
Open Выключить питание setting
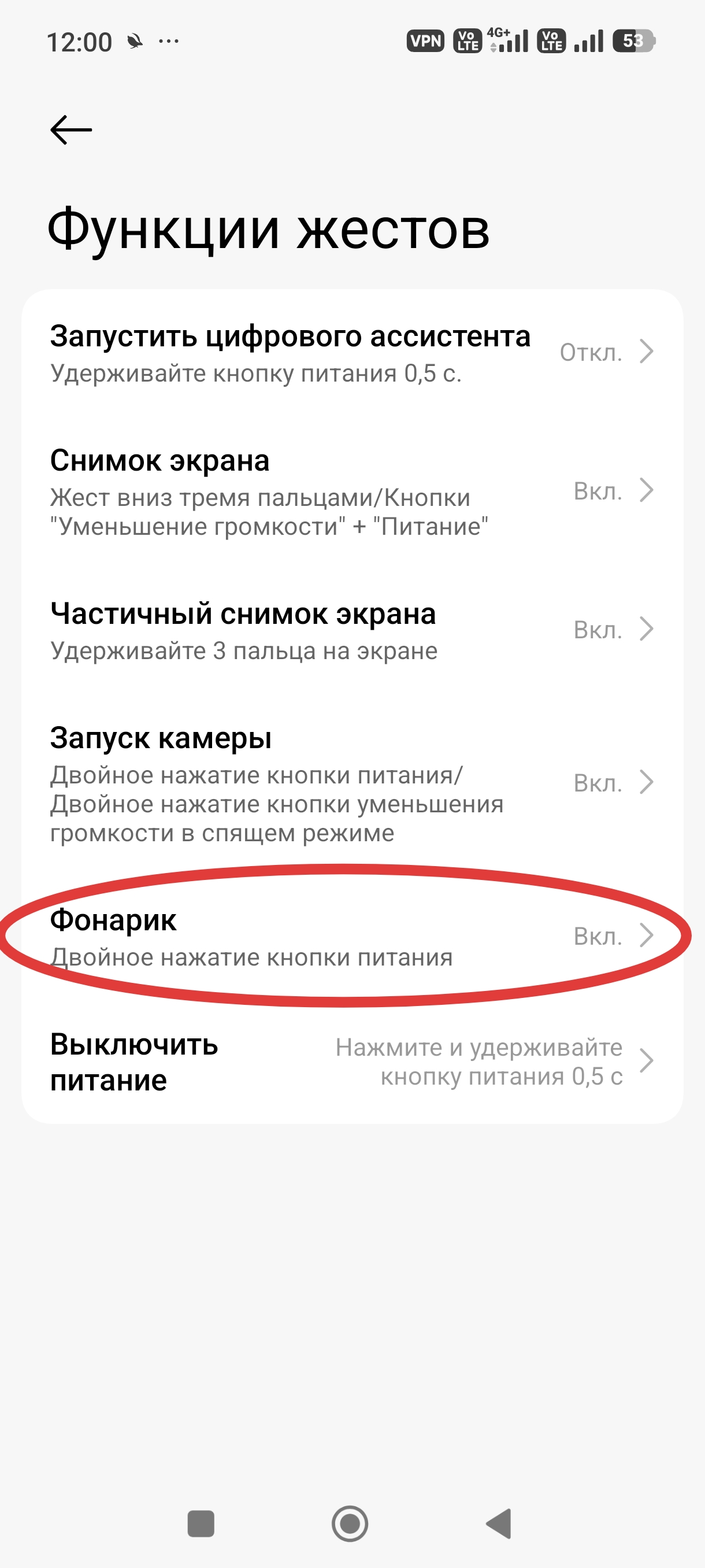(351, 1062)
